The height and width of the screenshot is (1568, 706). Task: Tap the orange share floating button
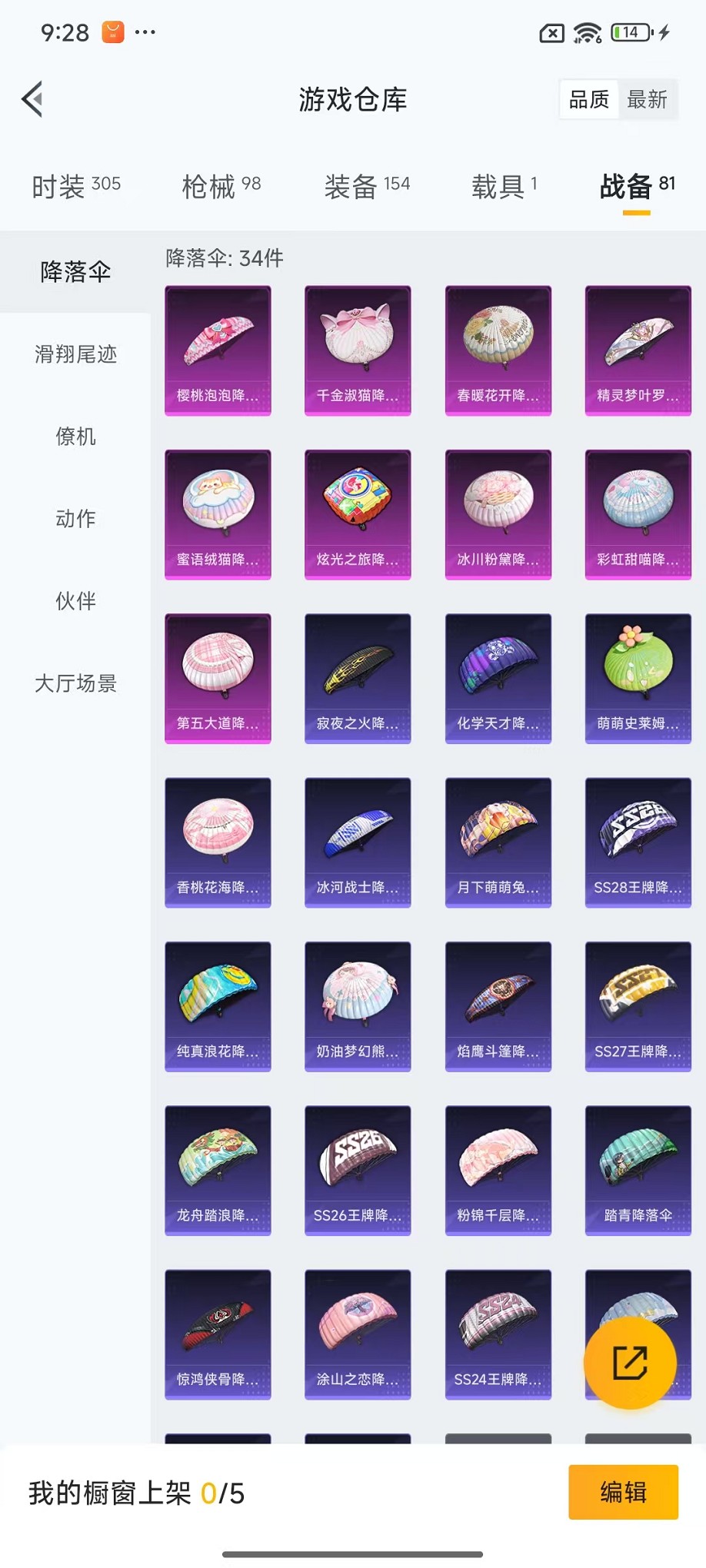pos(630,1363)
